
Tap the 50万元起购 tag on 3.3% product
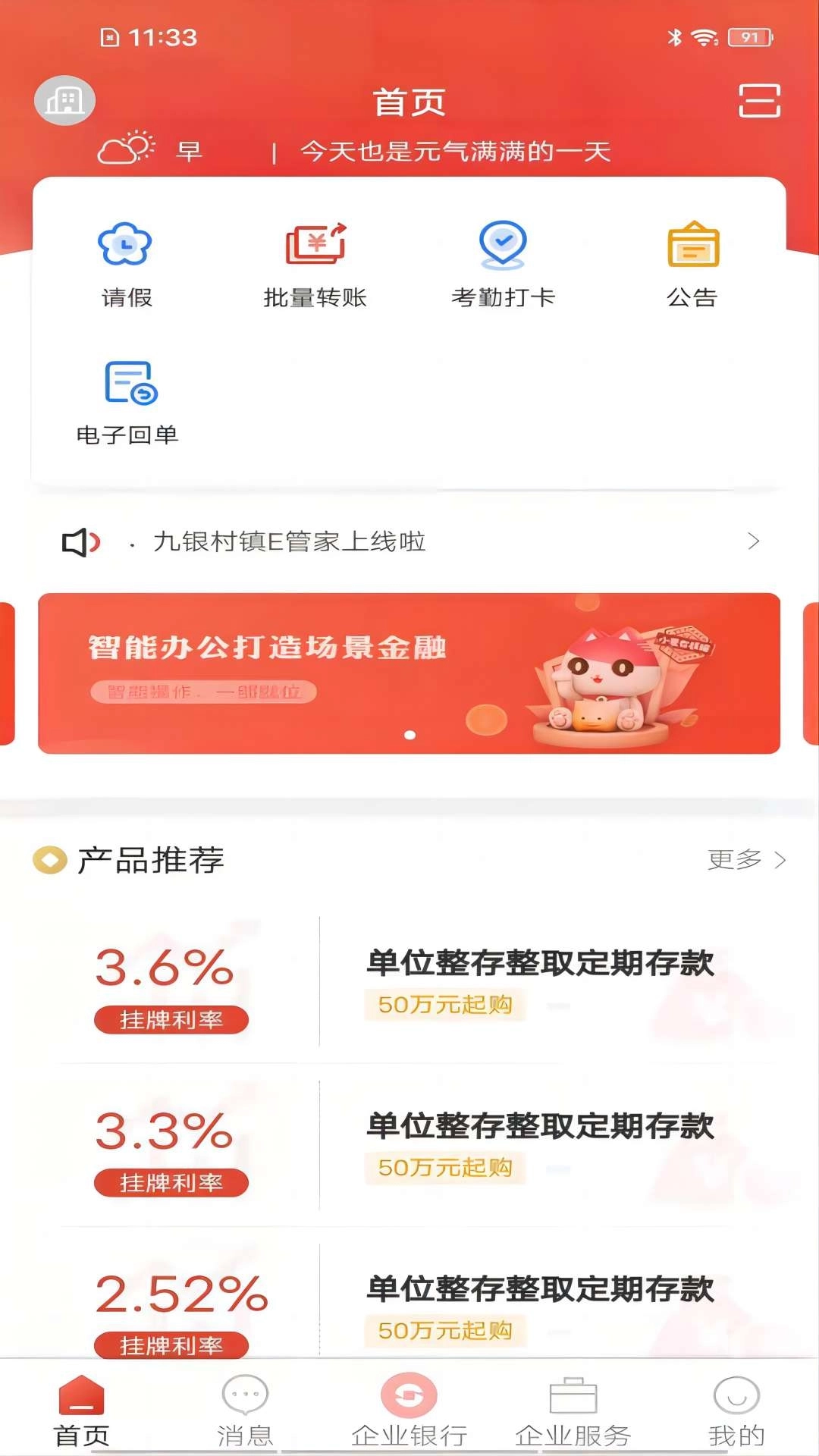coord(444,1169)
